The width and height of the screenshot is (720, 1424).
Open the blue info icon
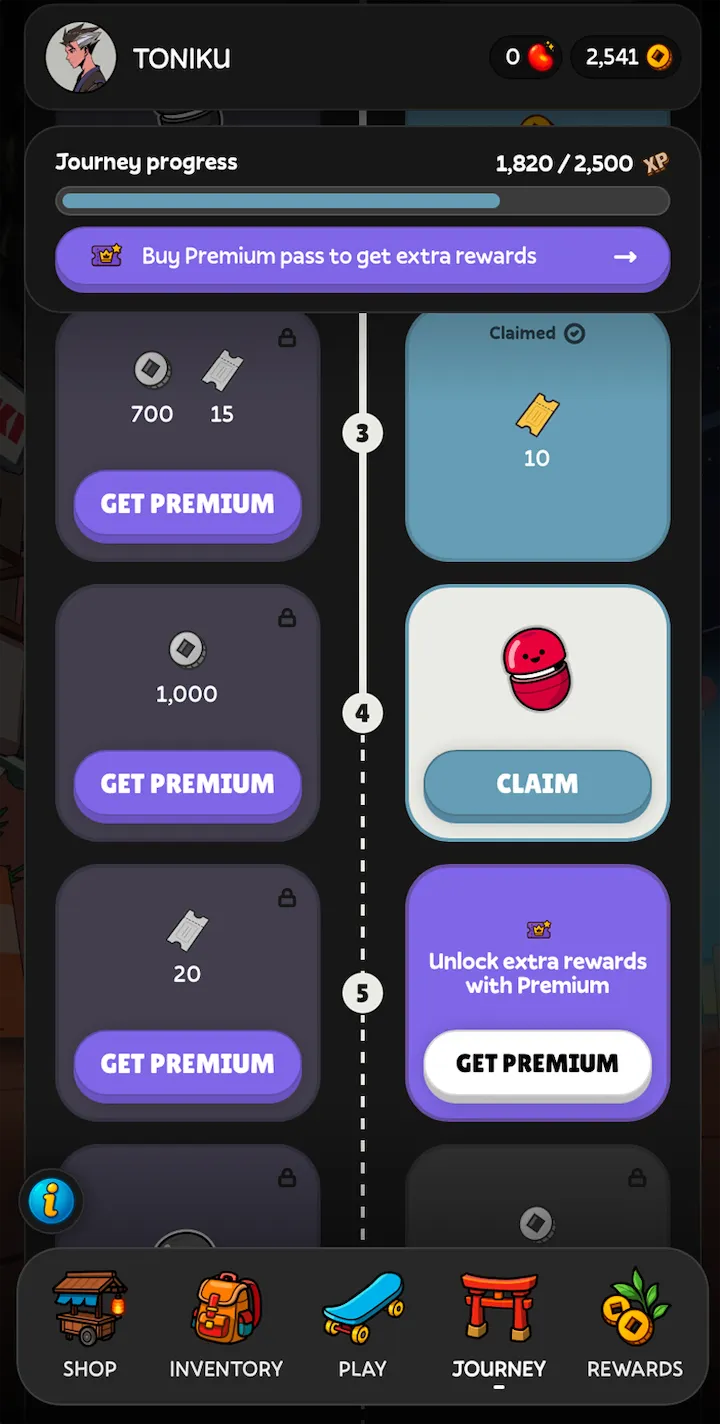51,1201
